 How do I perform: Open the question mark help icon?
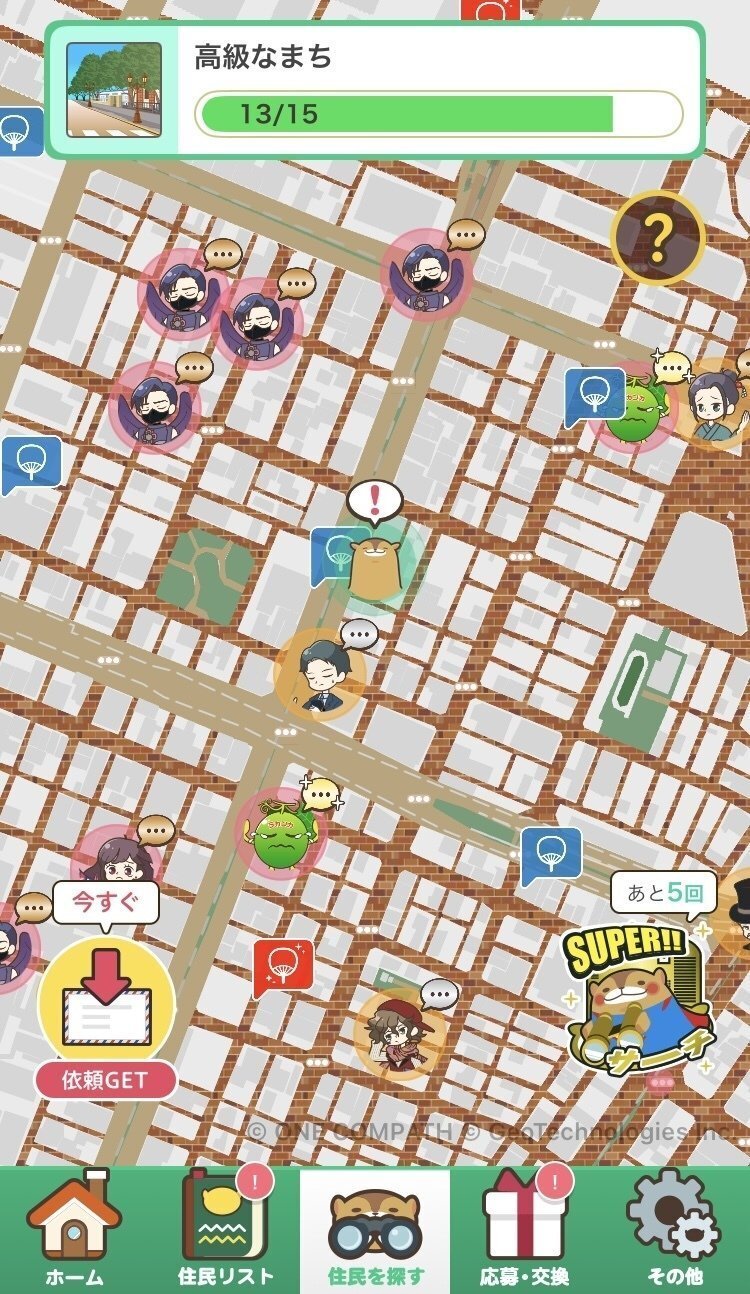[657, 238]
